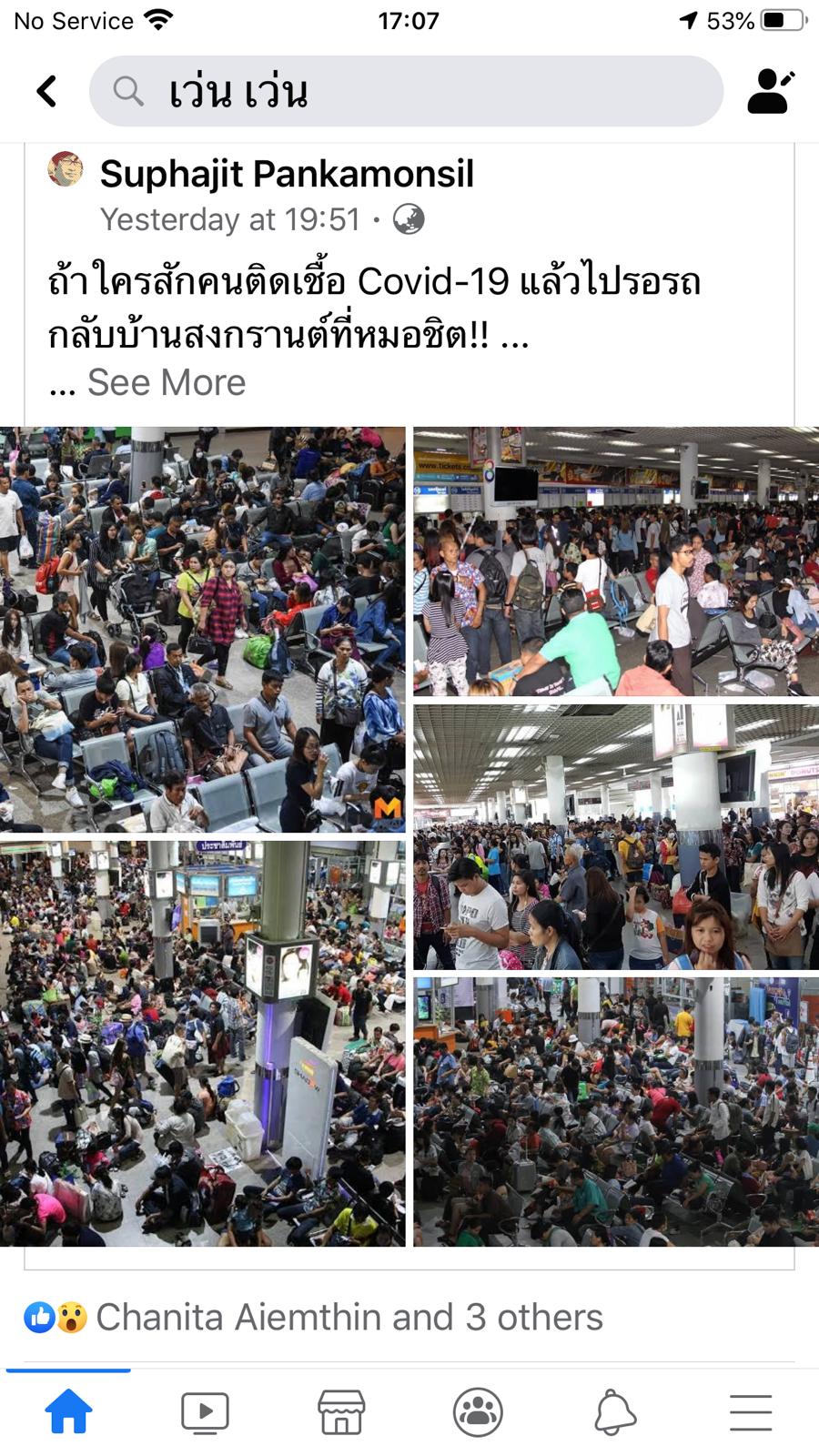Open Suphajit Pankamonsil's profile
The height and width of the screenshot is (1456, 819).
tap(286, 174)
